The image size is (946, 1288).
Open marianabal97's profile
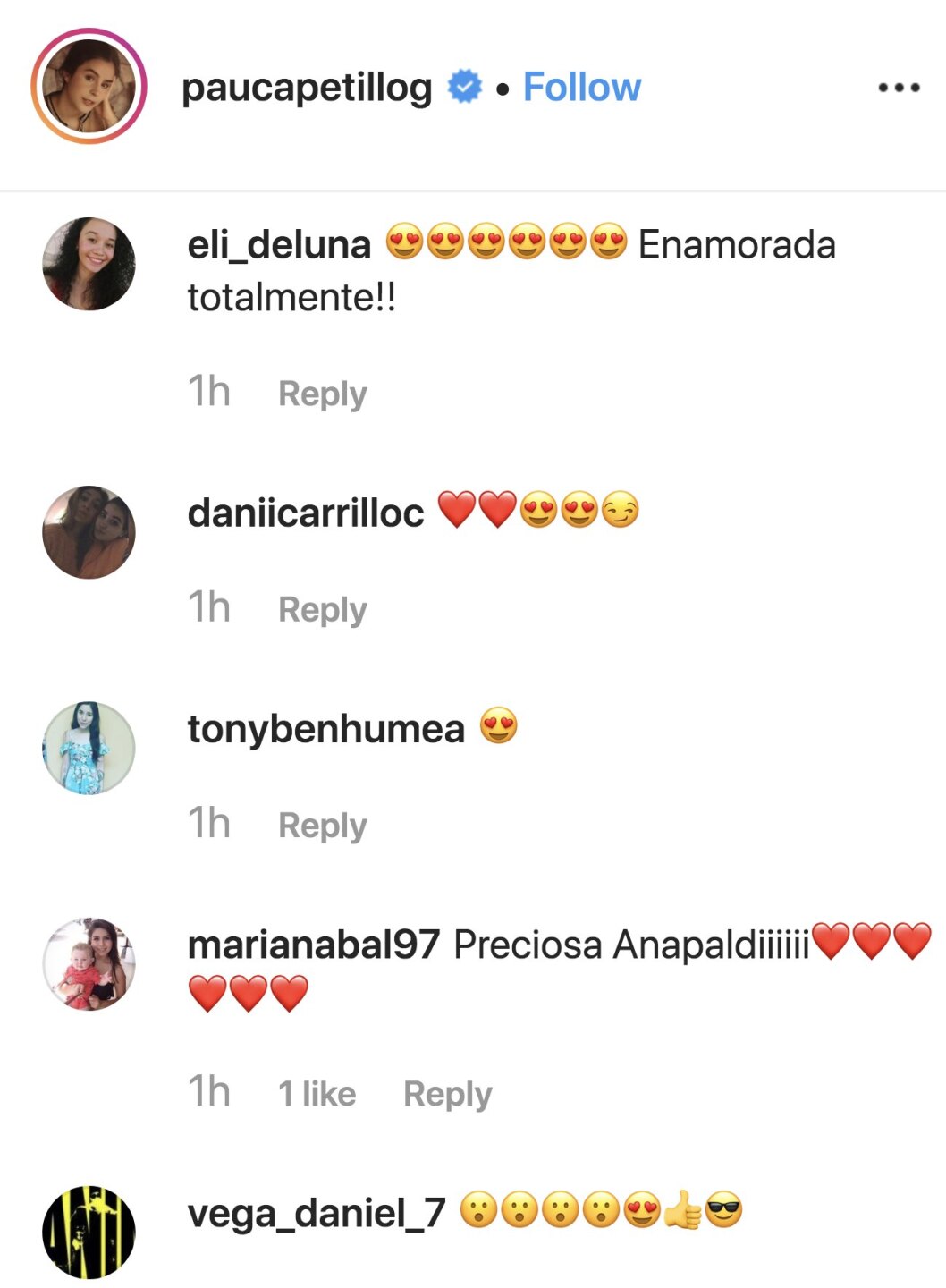[313, 945]
